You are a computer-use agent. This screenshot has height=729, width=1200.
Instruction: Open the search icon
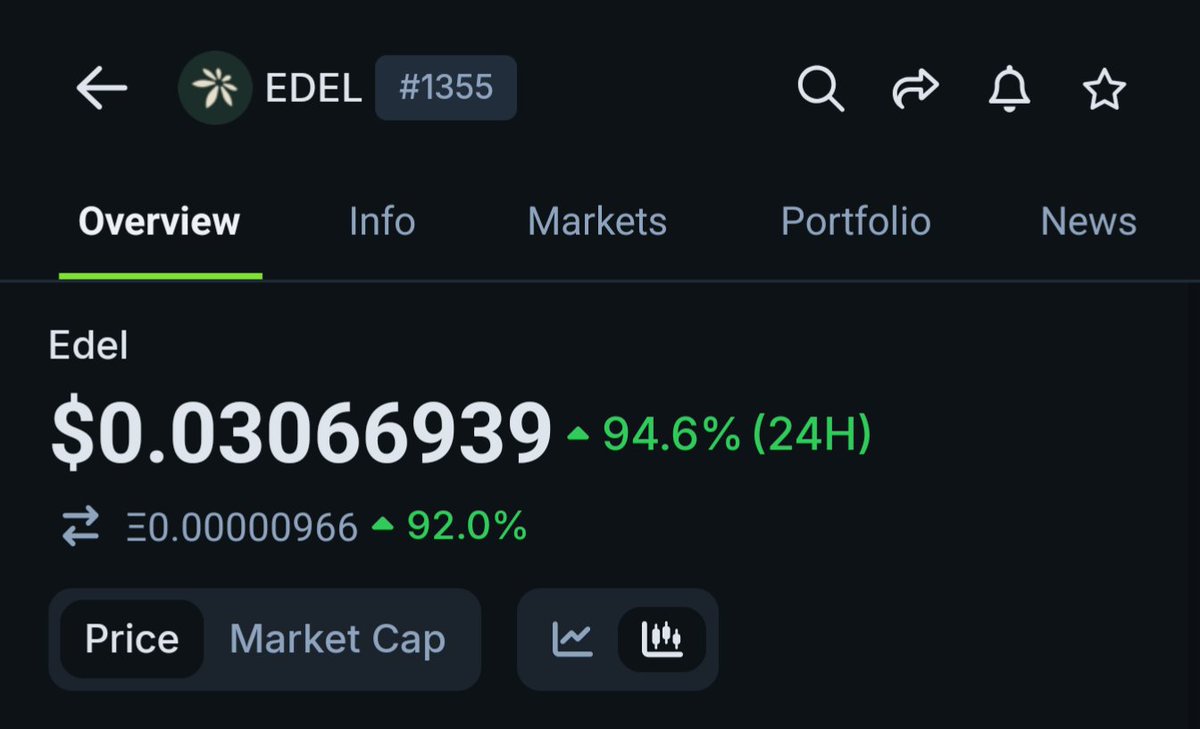(x=820, y=89)
